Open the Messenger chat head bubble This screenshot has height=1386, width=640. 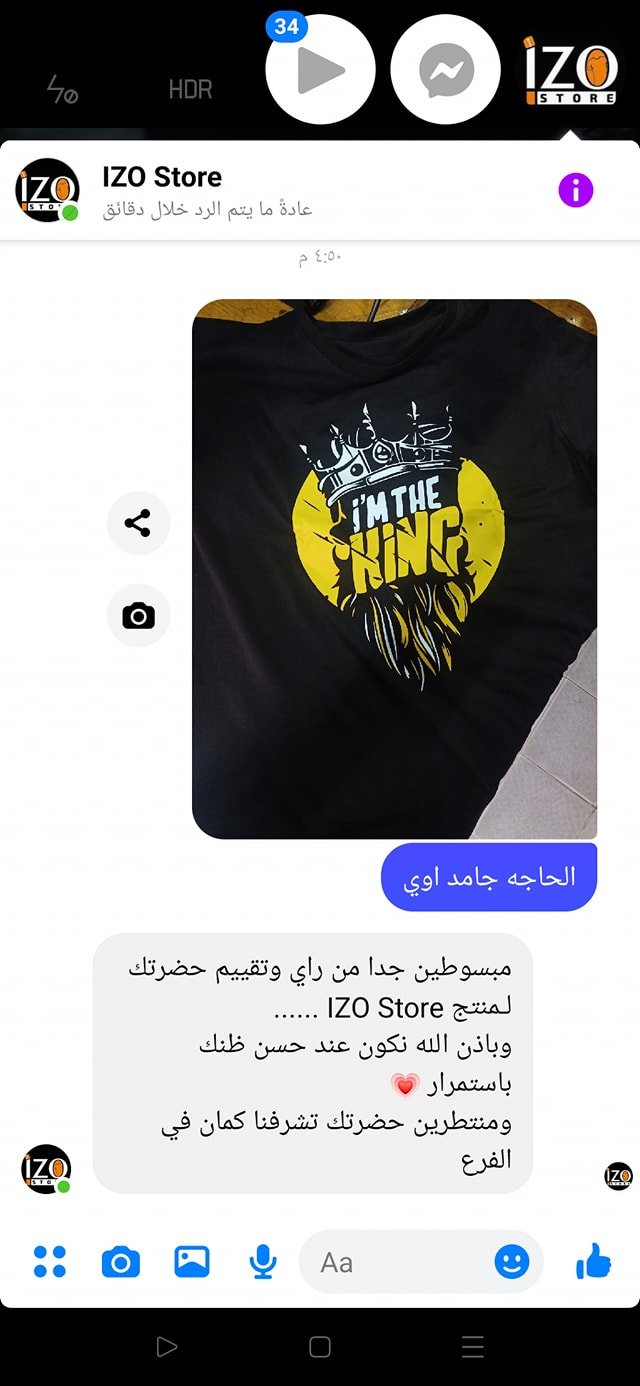[445, 70]
